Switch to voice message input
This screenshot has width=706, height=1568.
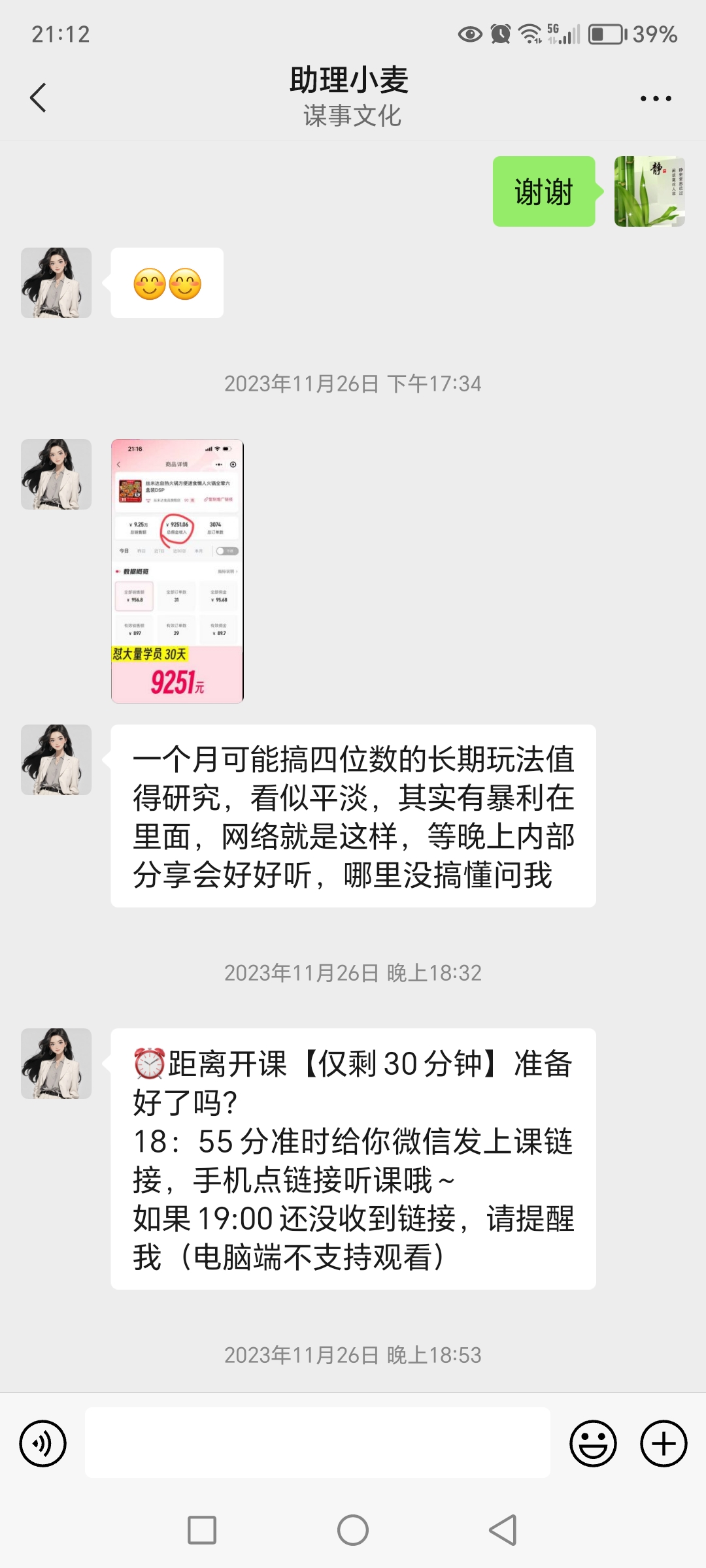43,1443
